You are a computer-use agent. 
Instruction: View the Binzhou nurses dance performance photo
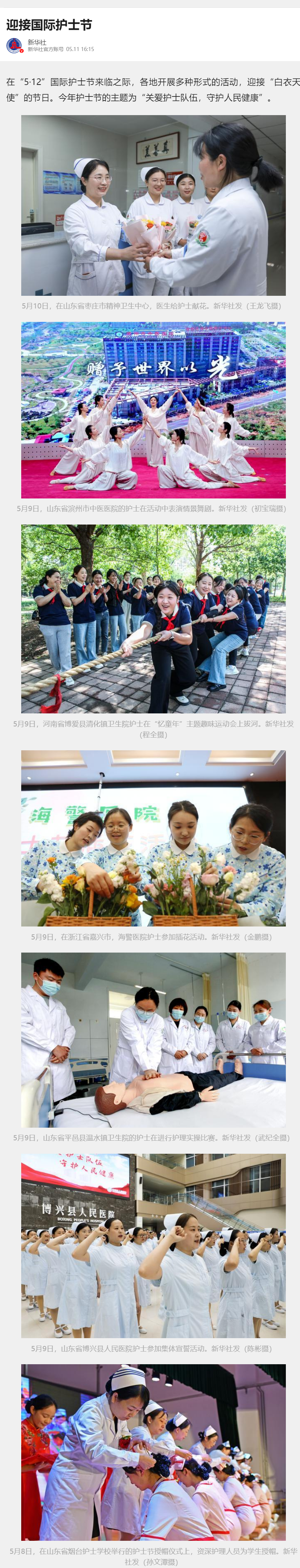[x=153, y=410]
